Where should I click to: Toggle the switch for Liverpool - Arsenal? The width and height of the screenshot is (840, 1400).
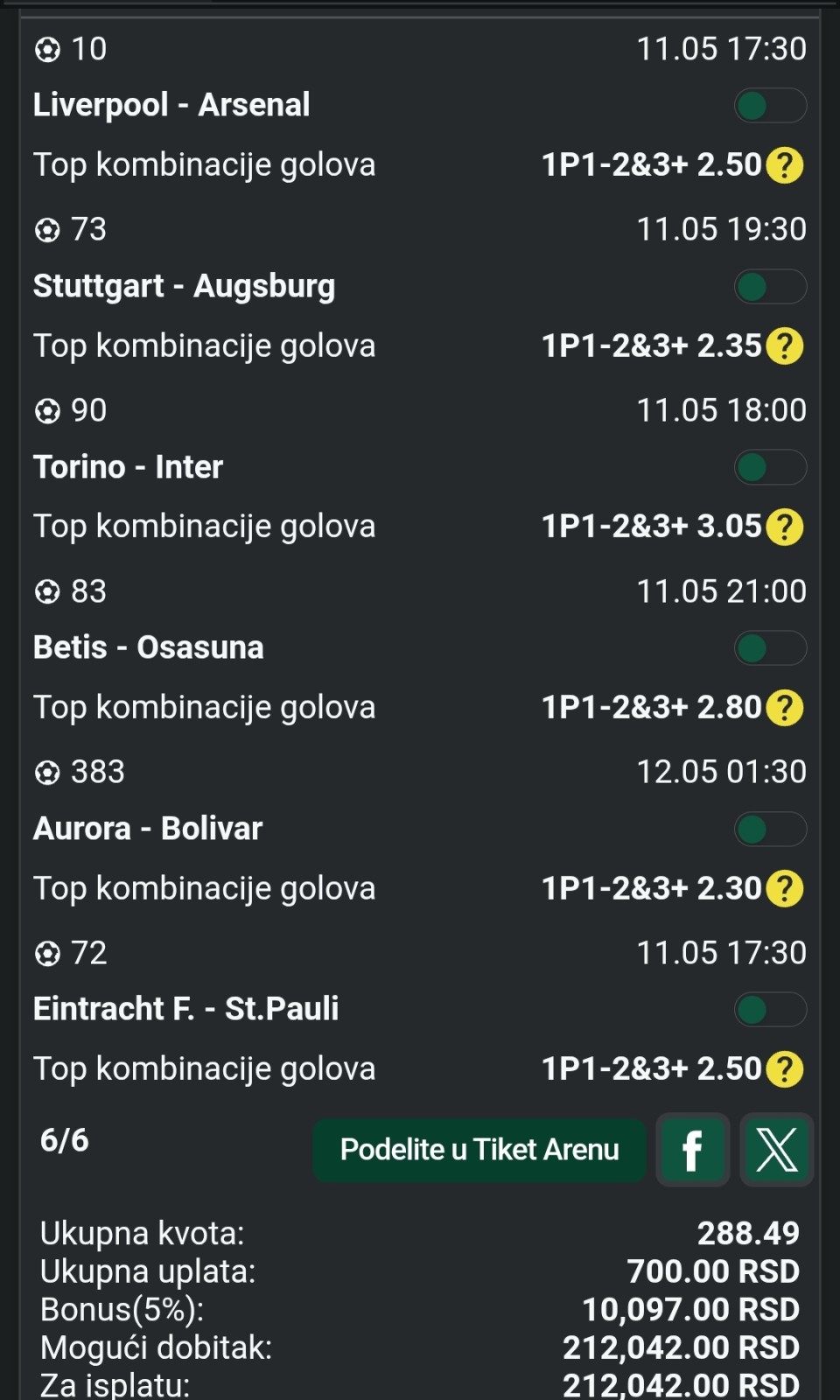(770, 106)
